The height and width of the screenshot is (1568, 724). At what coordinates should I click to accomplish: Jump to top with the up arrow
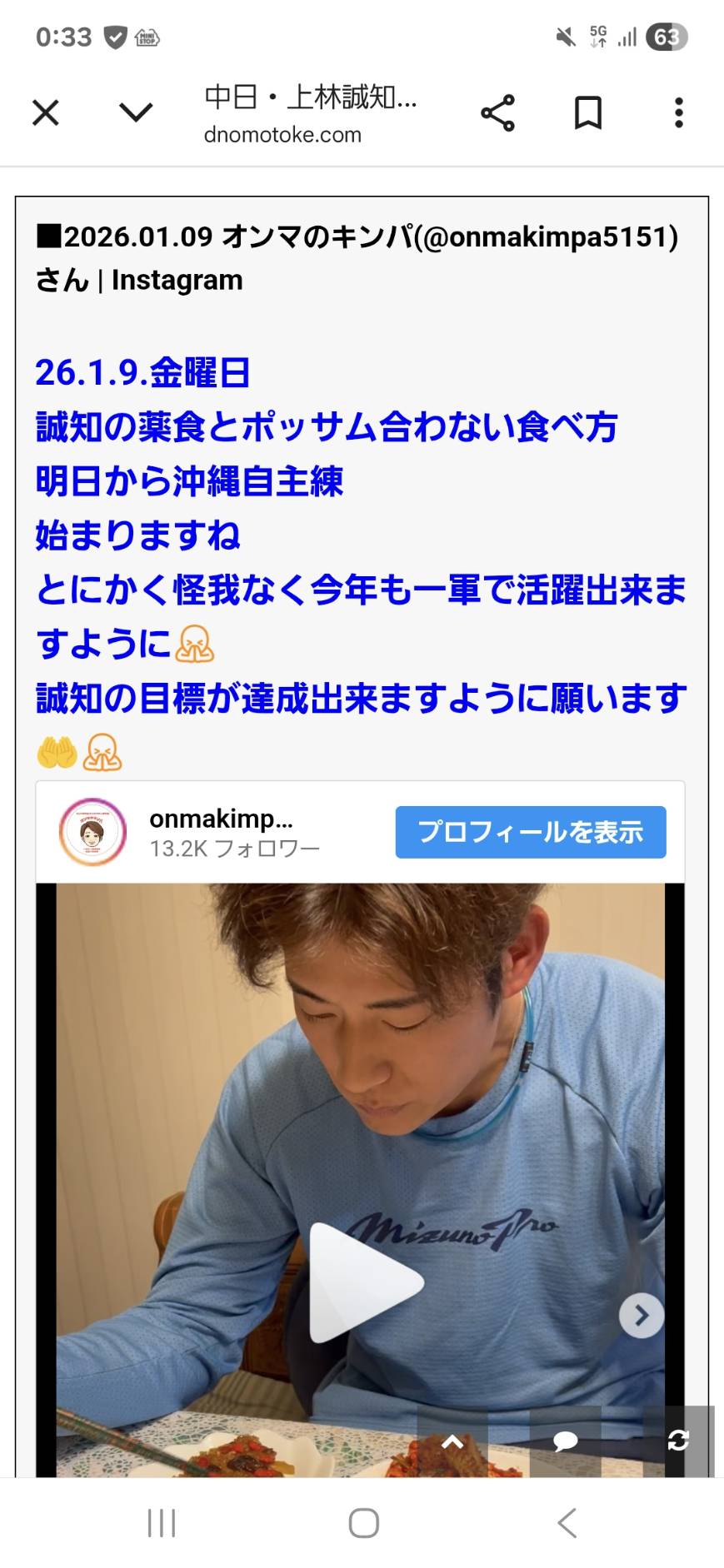(x=452, y=1441)
